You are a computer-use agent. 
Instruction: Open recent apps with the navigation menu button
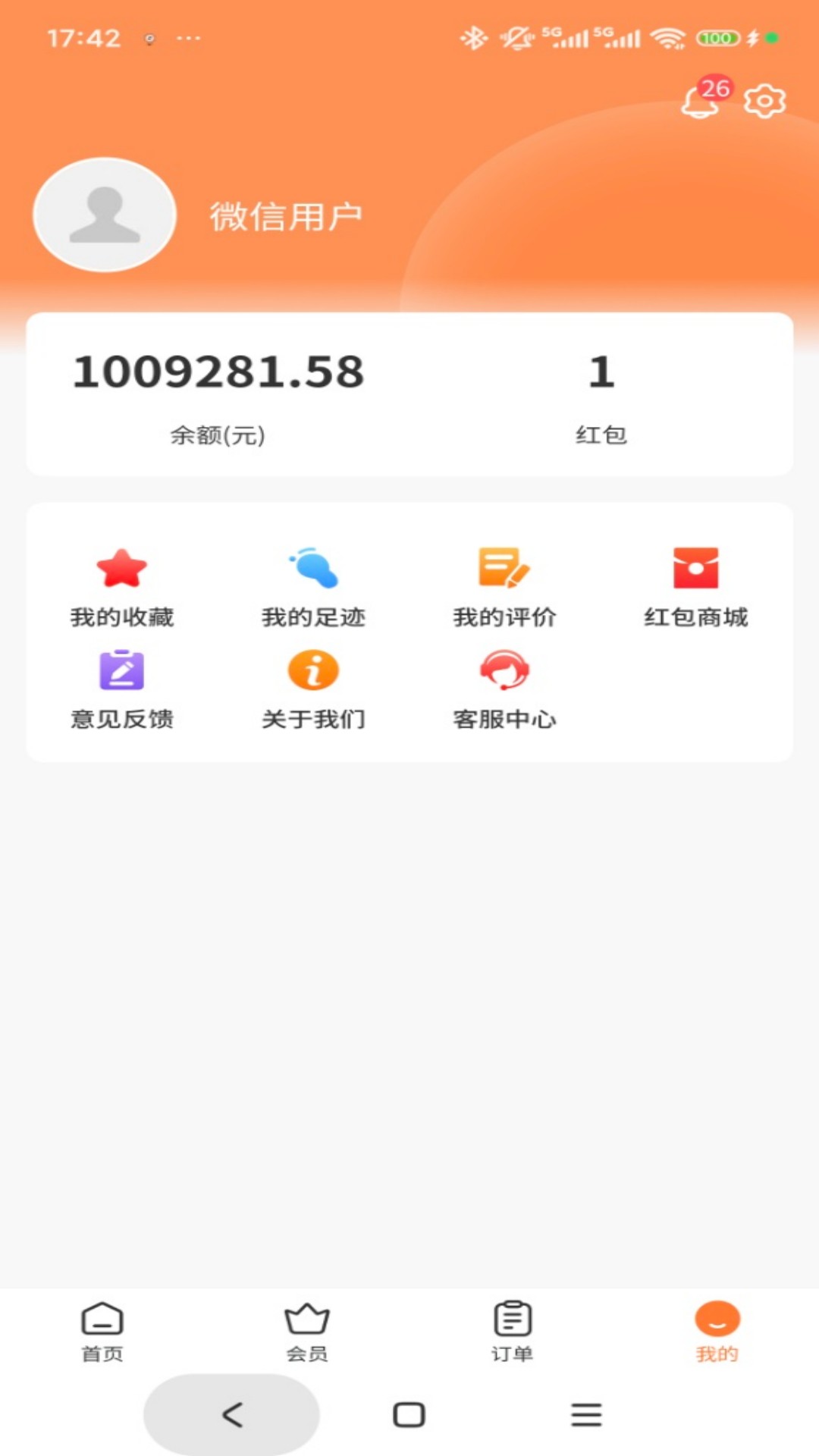tap(588, 1414)
